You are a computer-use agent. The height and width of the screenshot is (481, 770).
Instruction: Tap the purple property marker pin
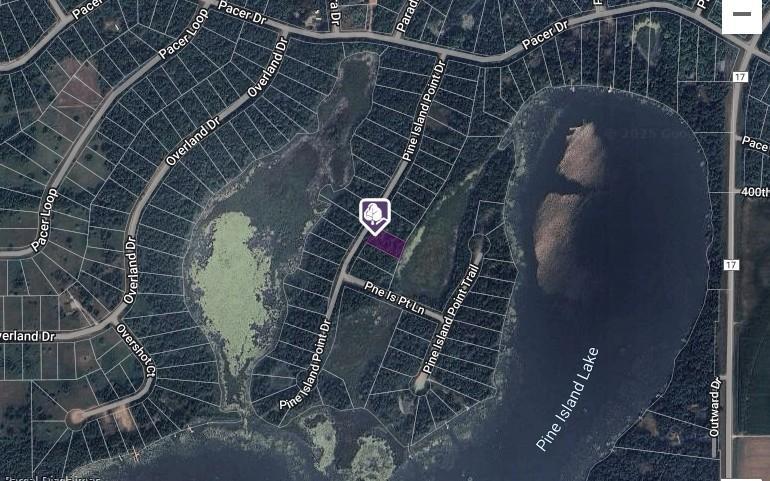tap(375, 214)
